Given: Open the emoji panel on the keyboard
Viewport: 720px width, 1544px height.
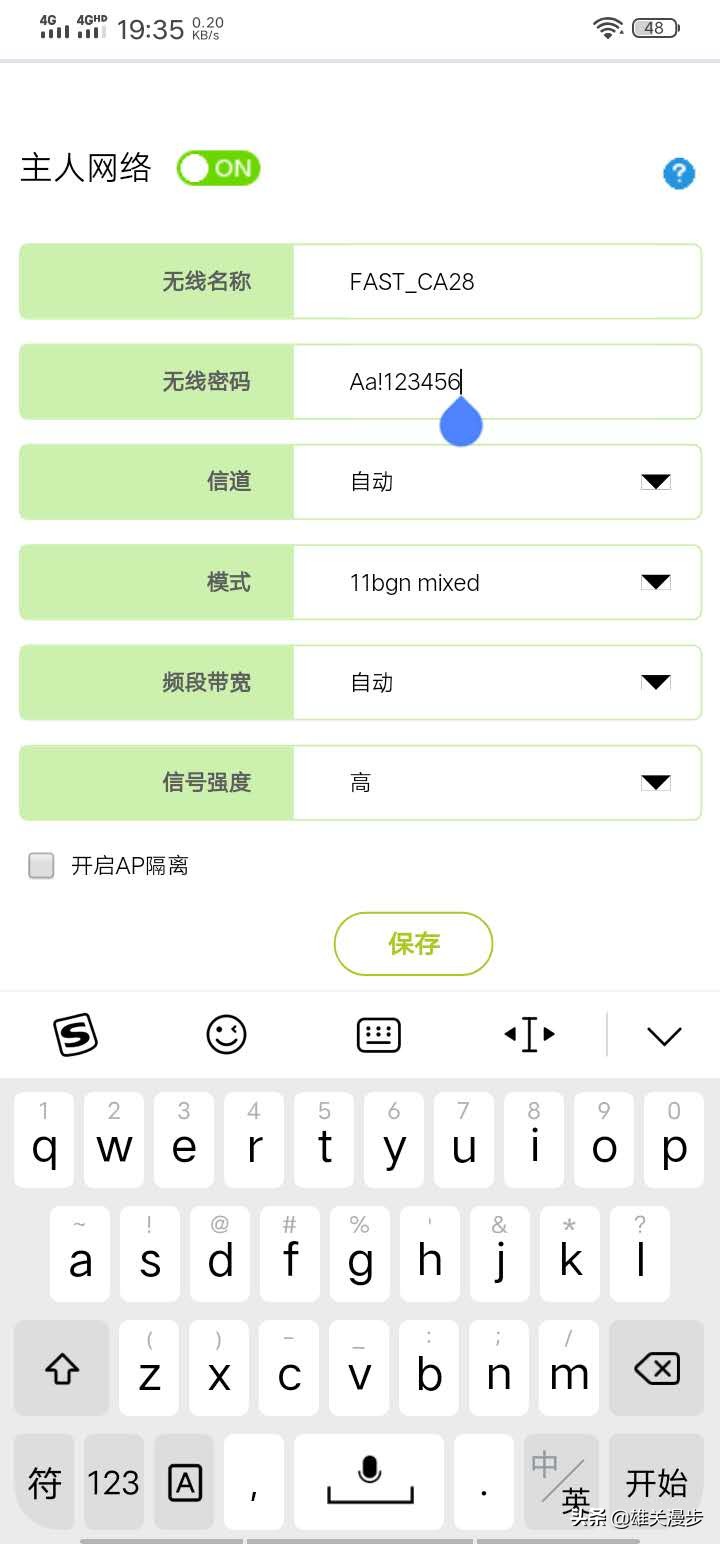Looking at the screenshot, I should (x=226, y=1035).
